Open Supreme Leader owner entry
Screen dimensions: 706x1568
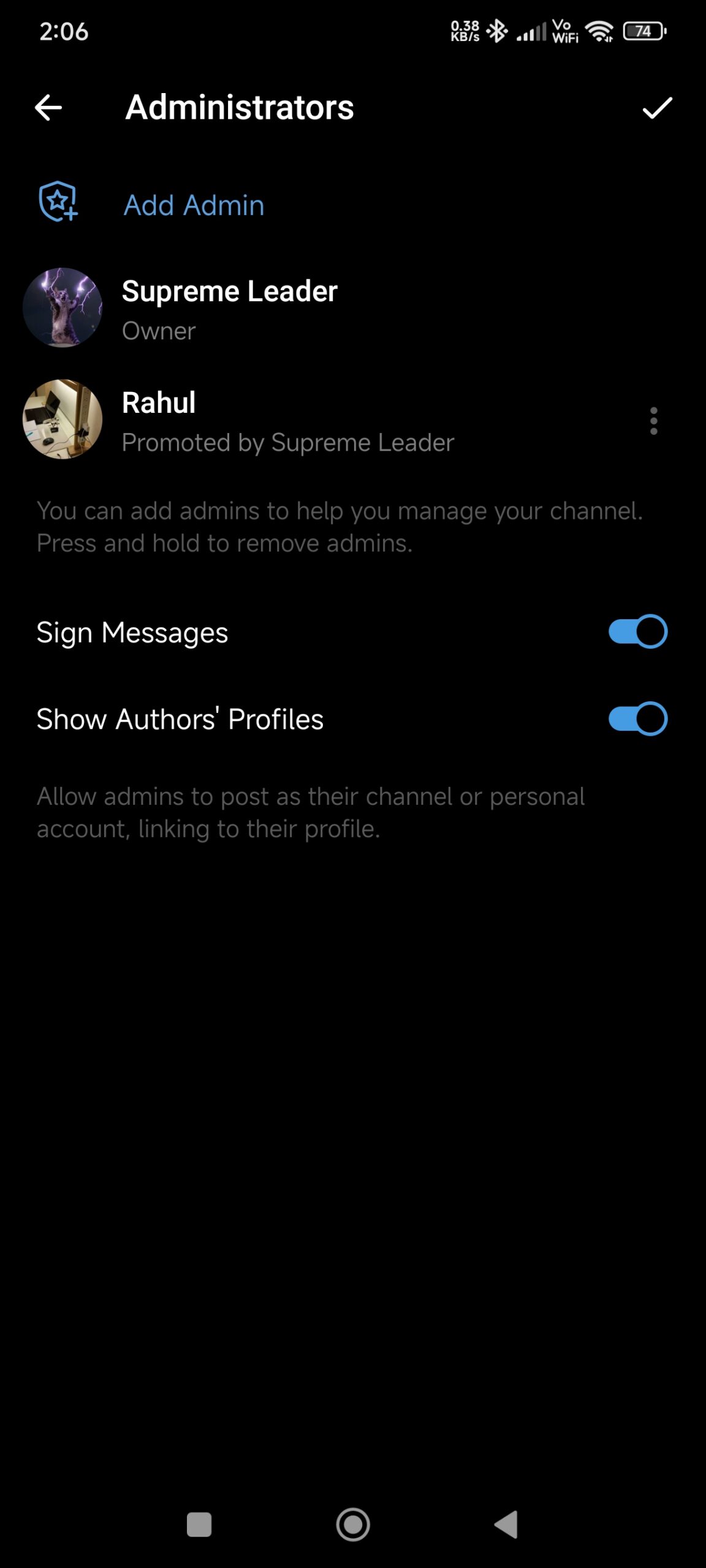click(x=353, y=308)
